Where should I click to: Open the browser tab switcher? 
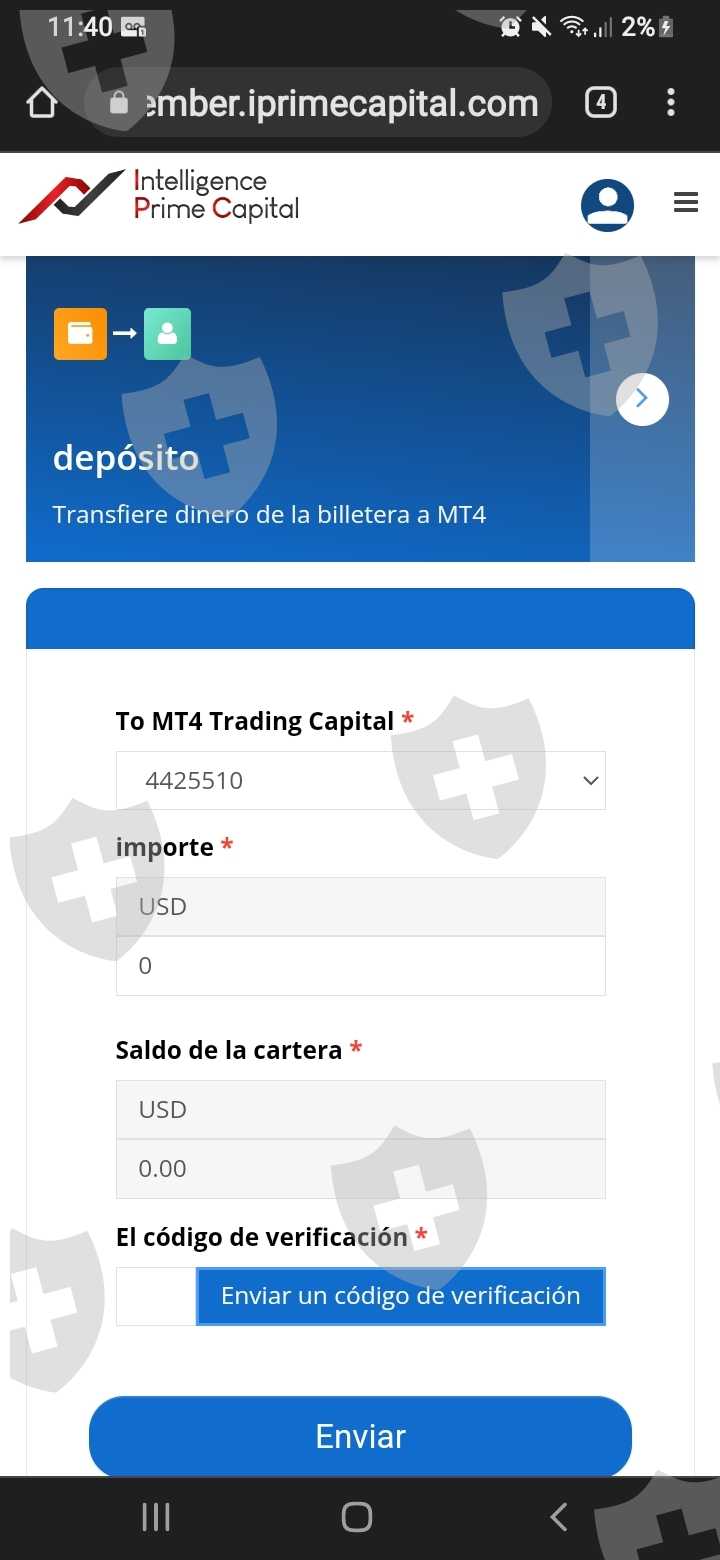tap(600, 102)
